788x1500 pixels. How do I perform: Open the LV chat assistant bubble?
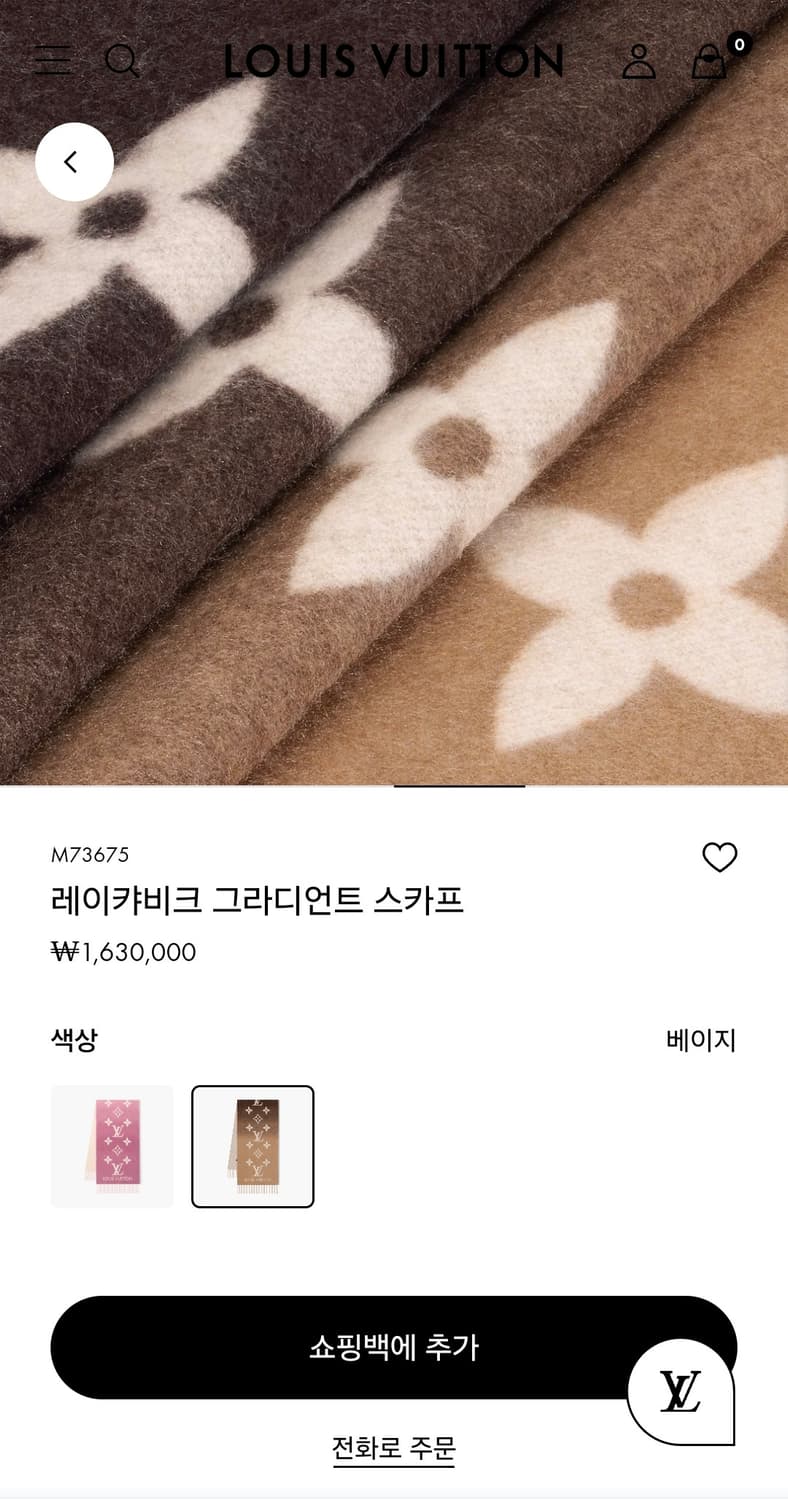(680, 1390)
